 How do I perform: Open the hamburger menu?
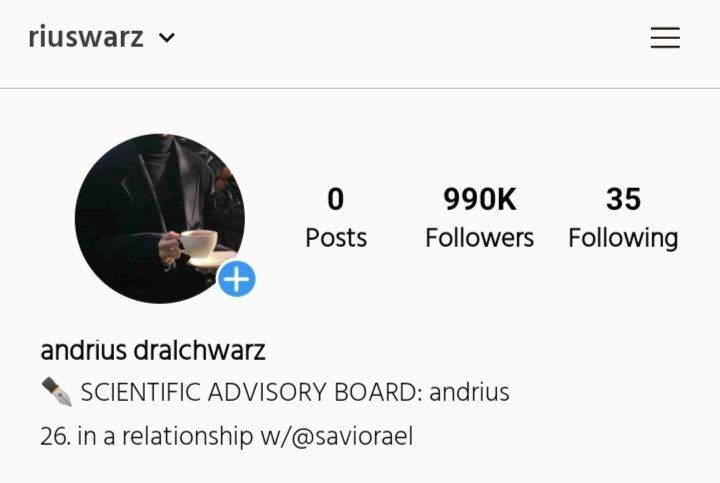(x=665, y=38)
